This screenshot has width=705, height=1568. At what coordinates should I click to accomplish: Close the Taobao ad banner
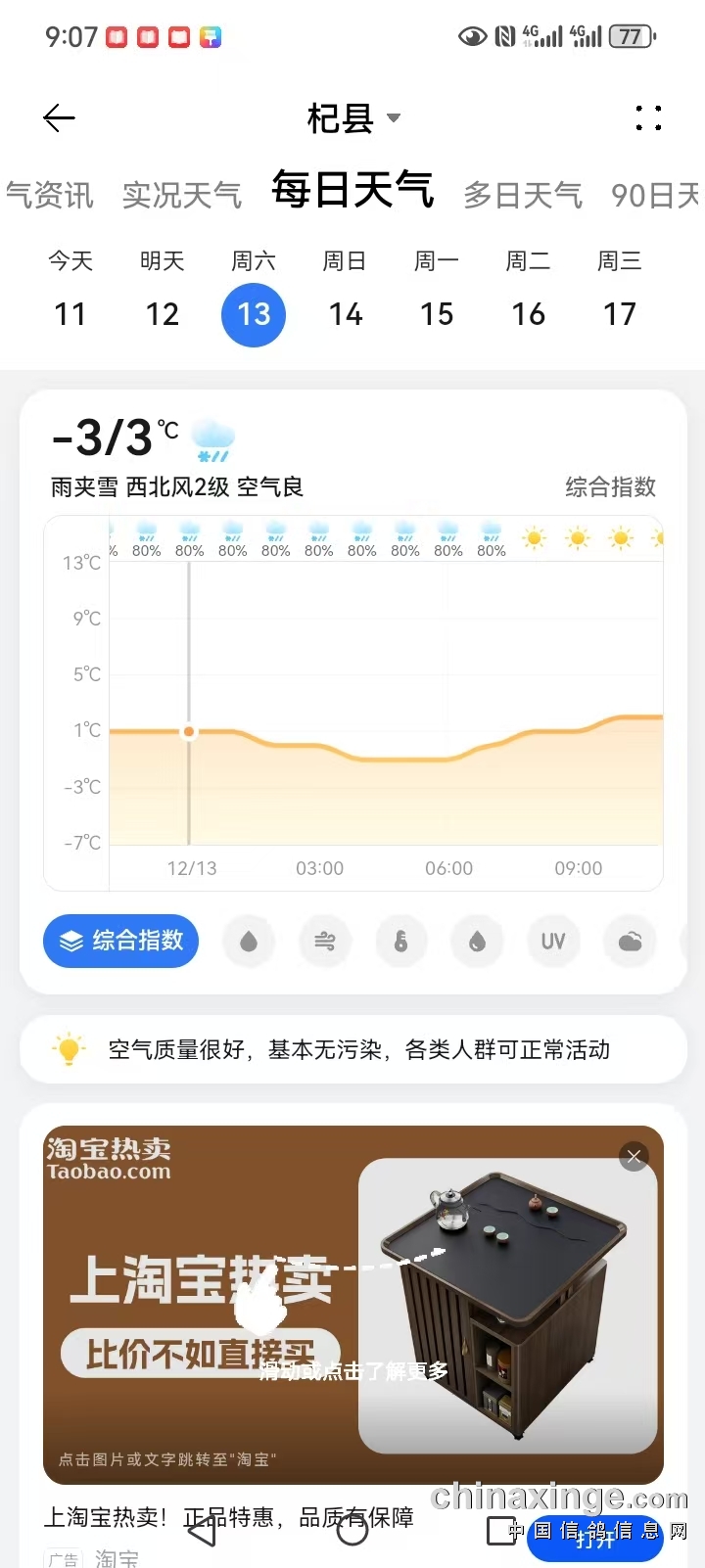634,1157
